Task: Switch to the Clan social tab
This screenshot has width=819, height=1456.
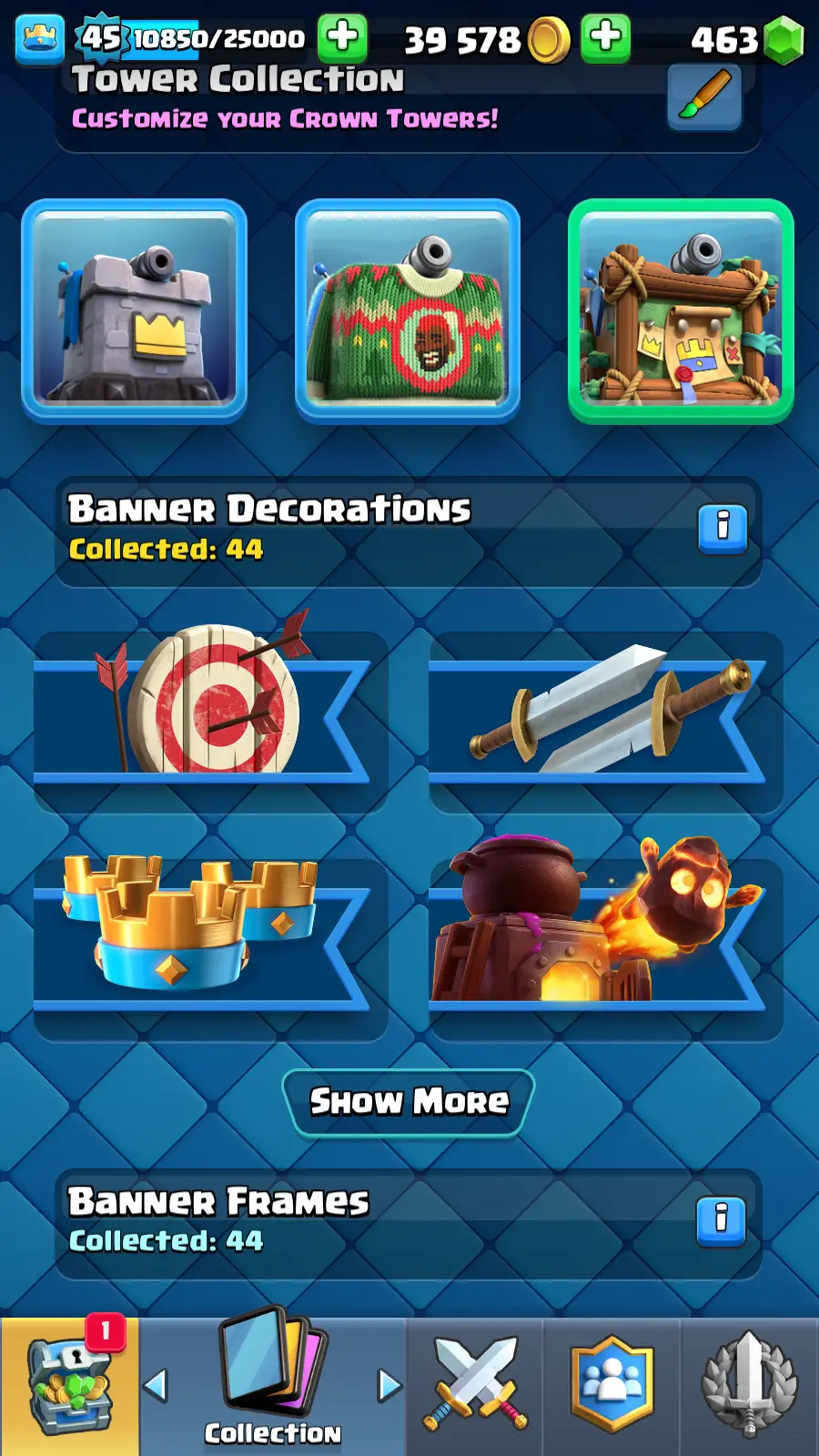Action: point(612,1387)
